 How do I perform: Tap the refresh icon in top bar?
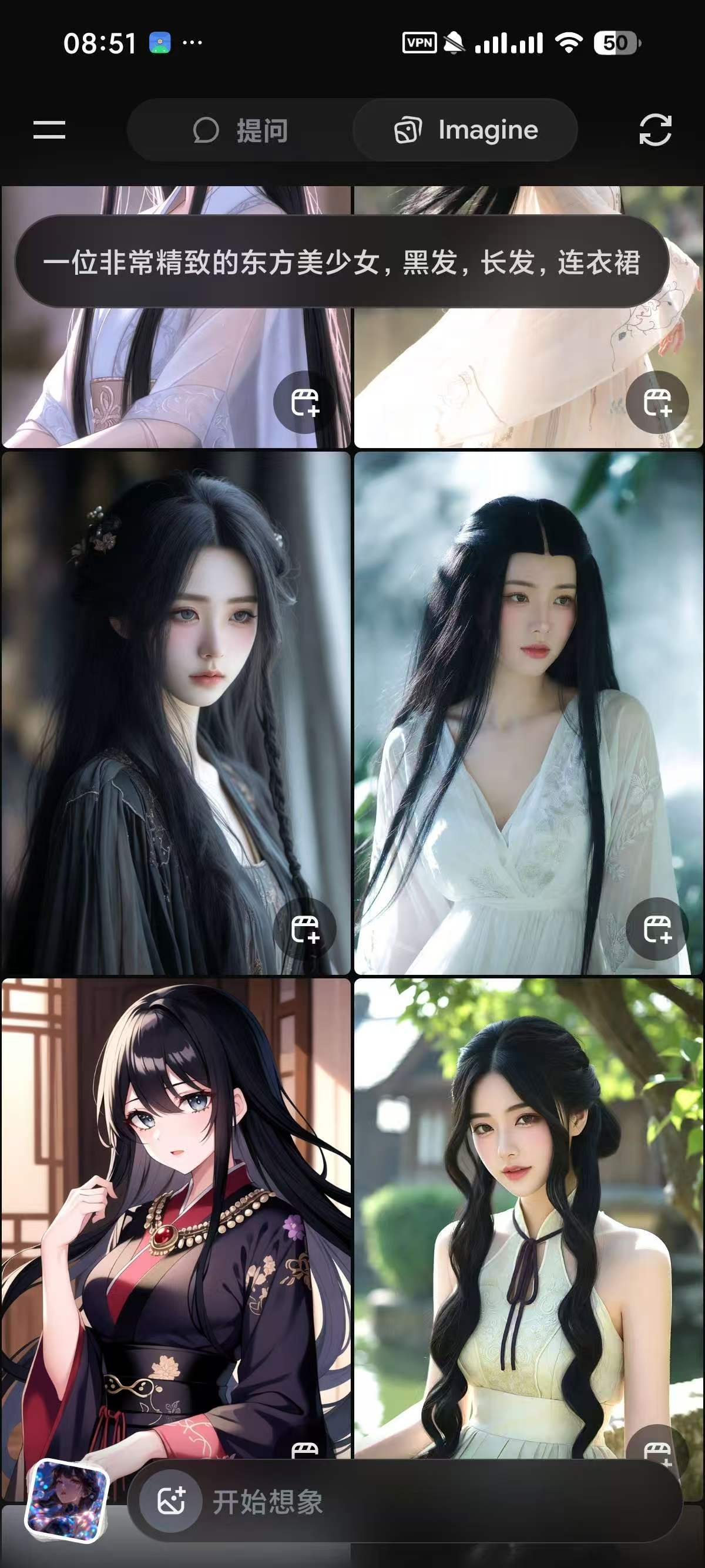click(x=655, y=130)
